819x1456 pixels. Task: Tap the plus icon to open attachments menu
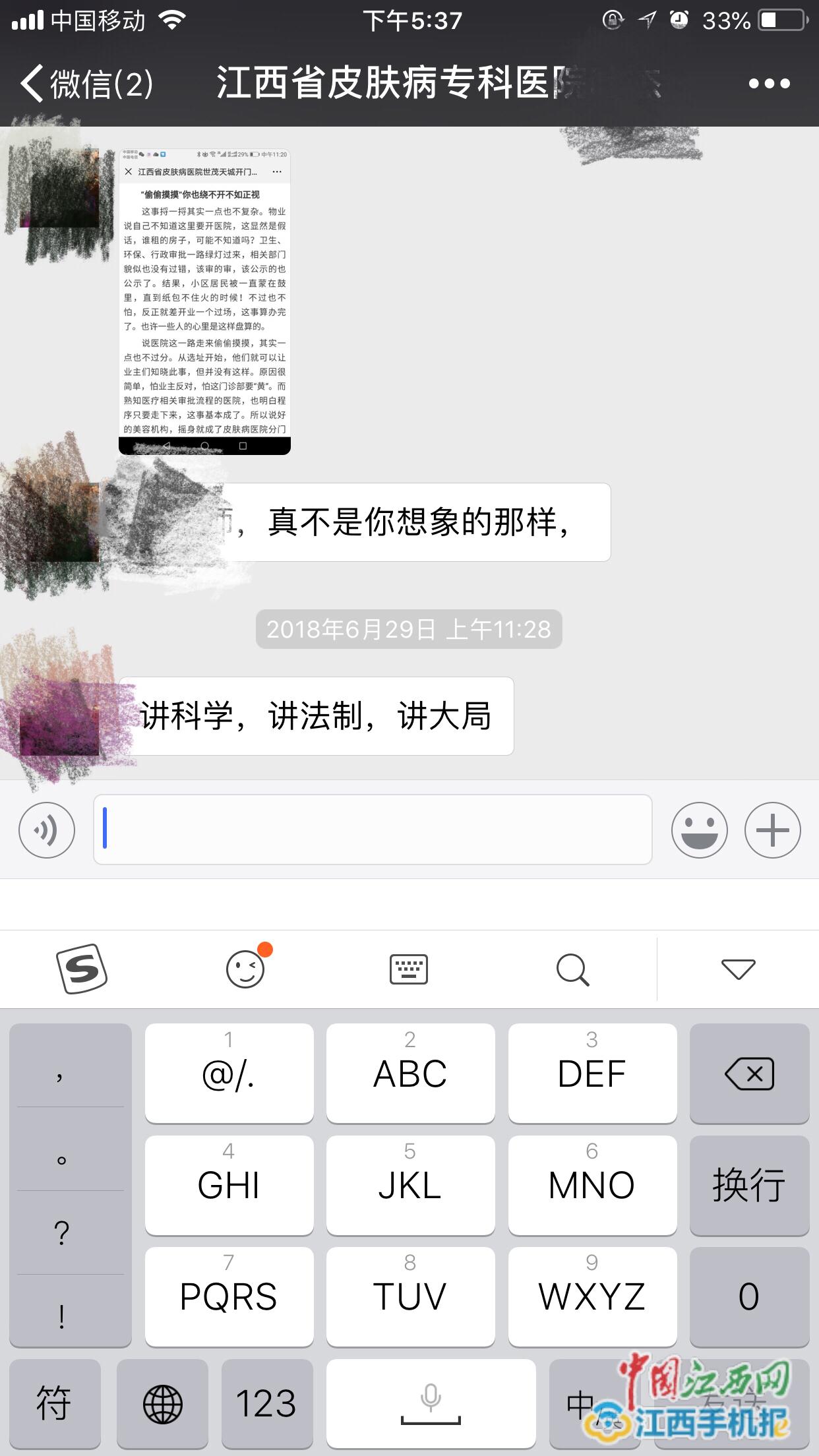point(772,830)
